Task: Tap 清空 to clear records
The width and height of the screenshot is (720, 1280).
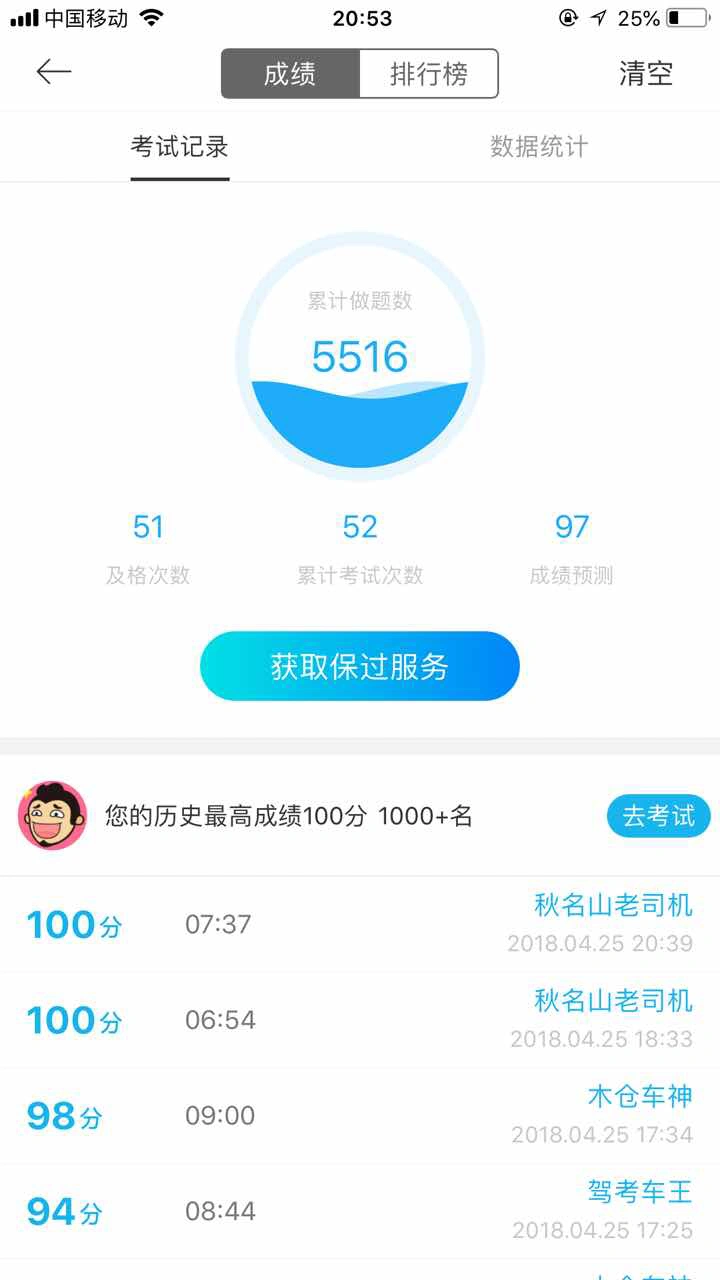Action: [x=646, y=74]
